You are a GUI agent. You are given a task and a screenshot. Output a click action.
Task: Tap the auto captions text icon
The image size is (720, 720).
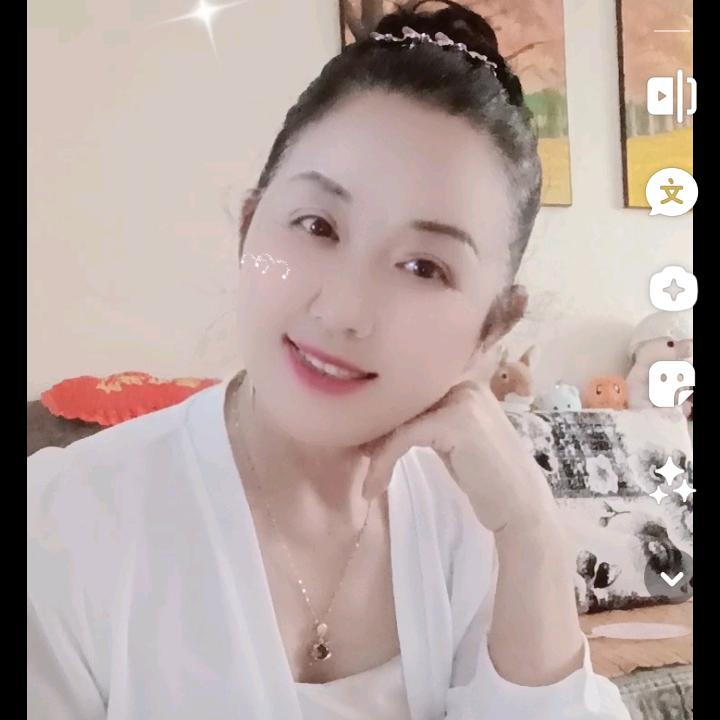(x=672, y=192)
